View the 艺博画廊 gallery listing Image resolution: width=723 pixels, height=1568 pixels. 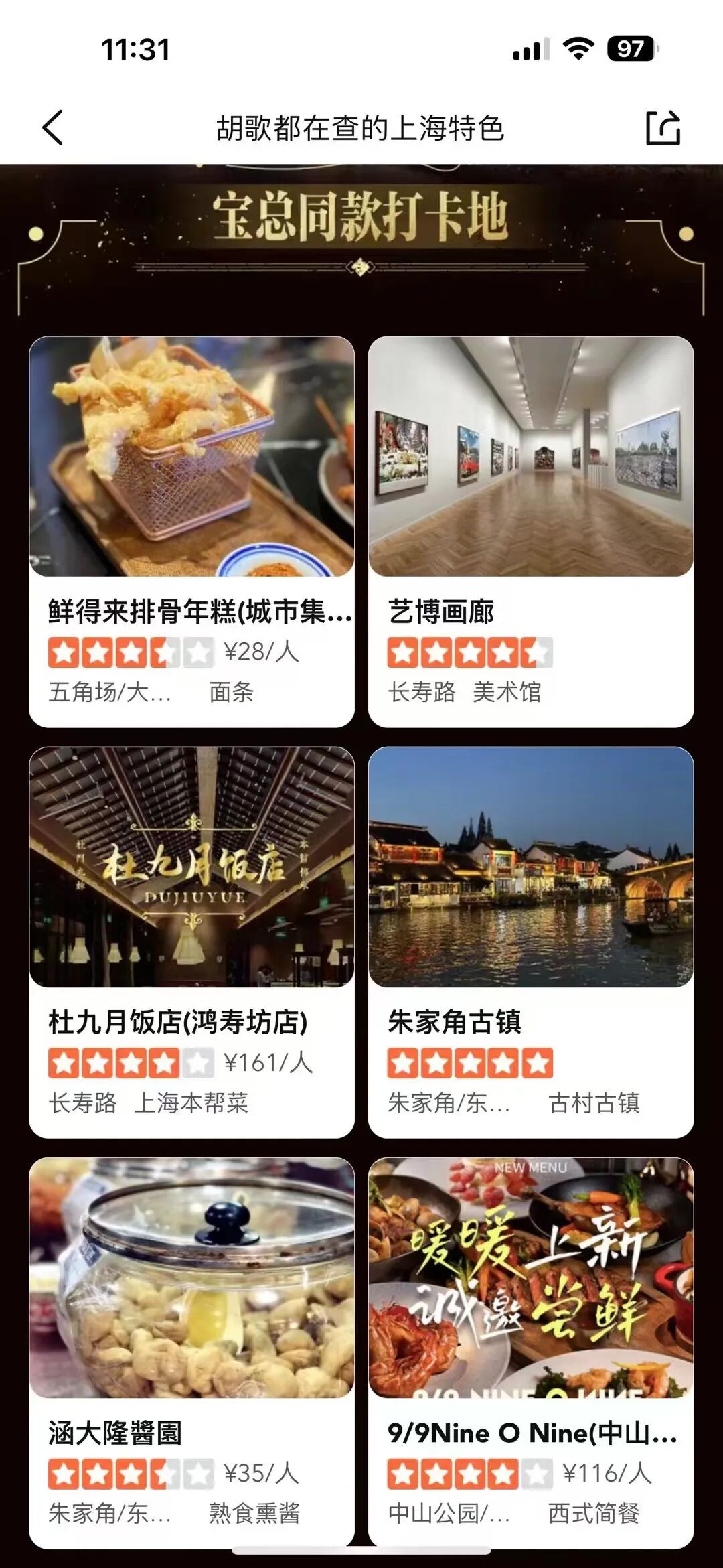531,531
